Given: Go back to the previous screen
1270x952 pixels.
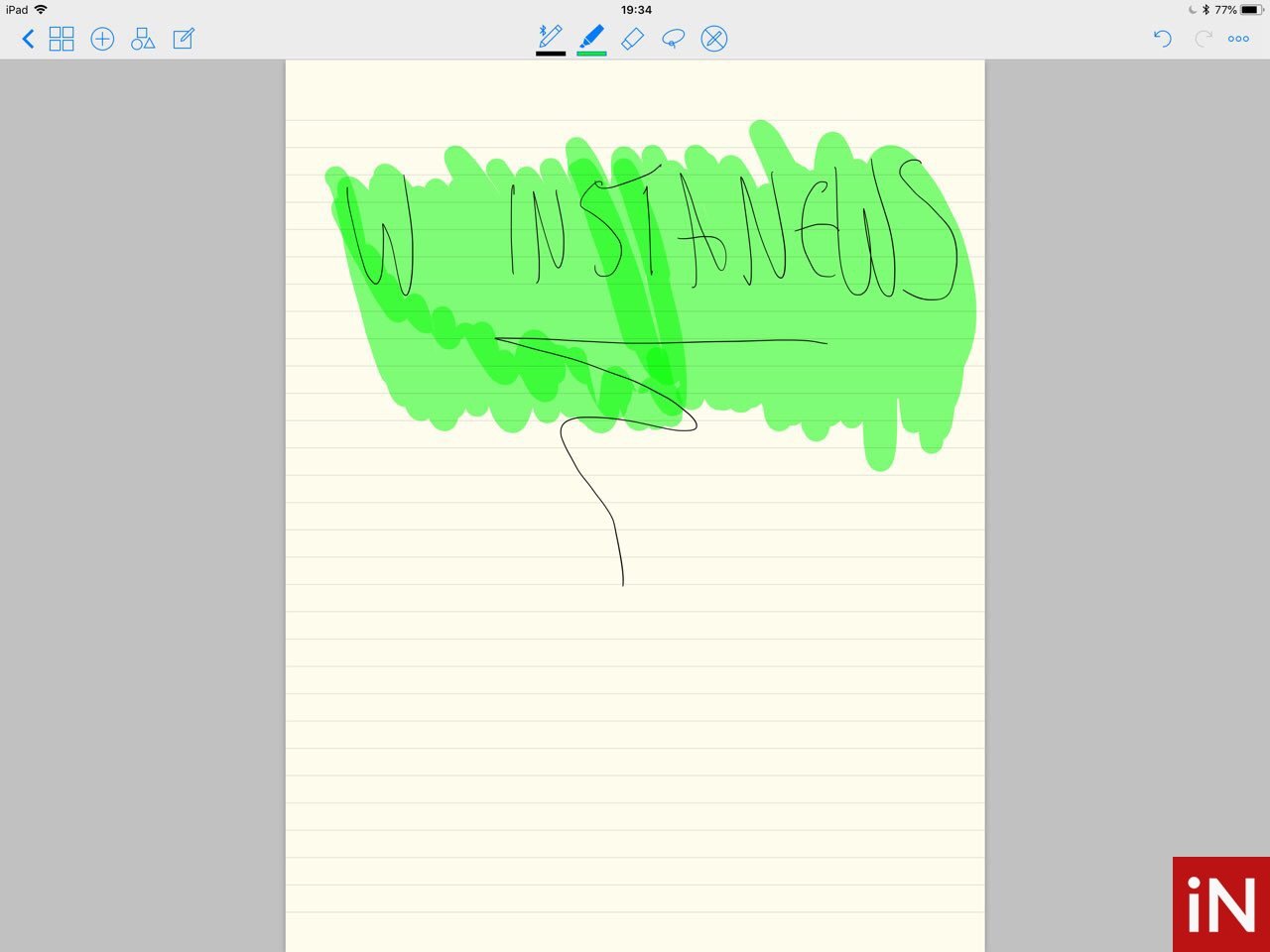Looking at the screenshot, I should (x=28, y=39).
